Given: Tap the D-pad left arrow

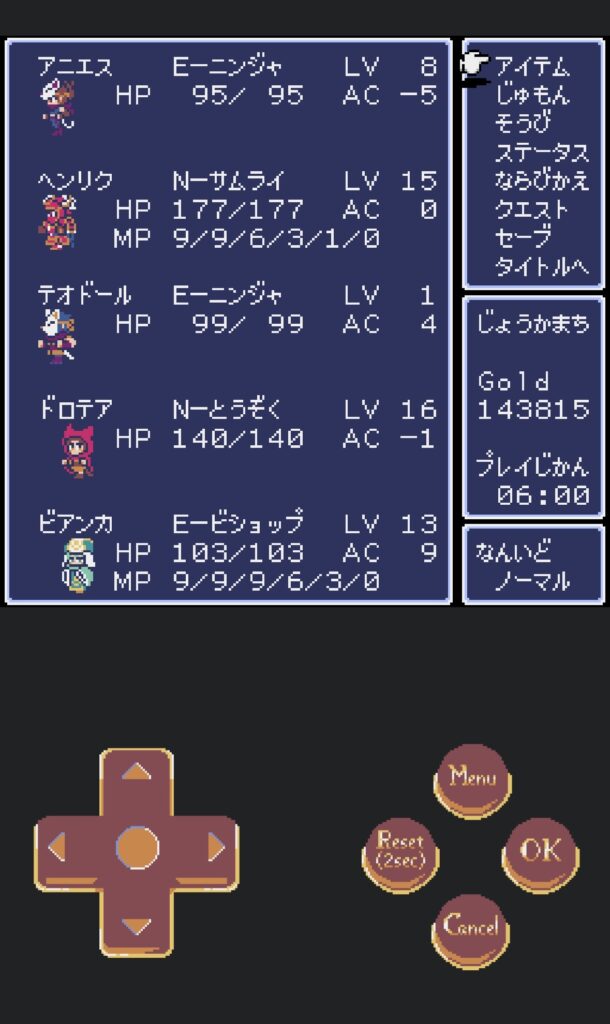Looking at the screenshot, I should [58, 848].
